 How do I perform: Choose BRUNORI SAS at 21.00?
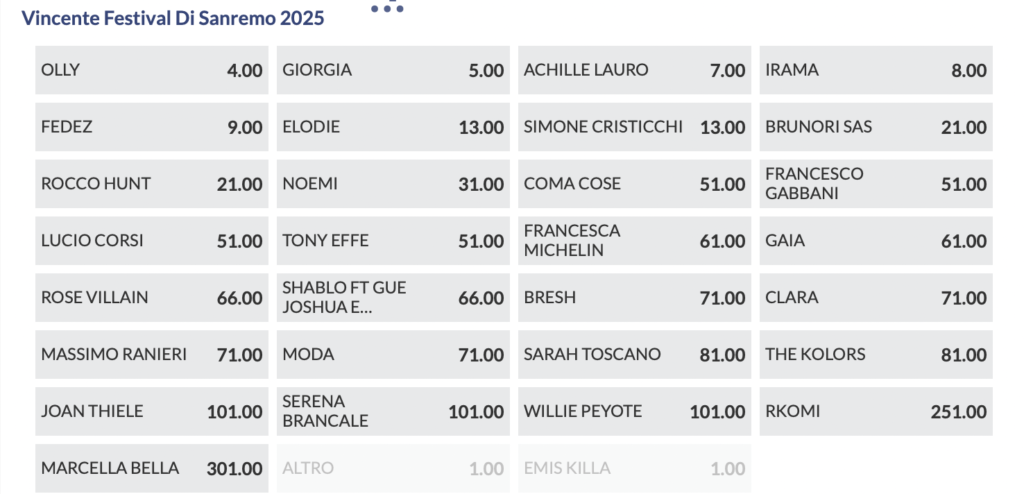pos(876,127)
